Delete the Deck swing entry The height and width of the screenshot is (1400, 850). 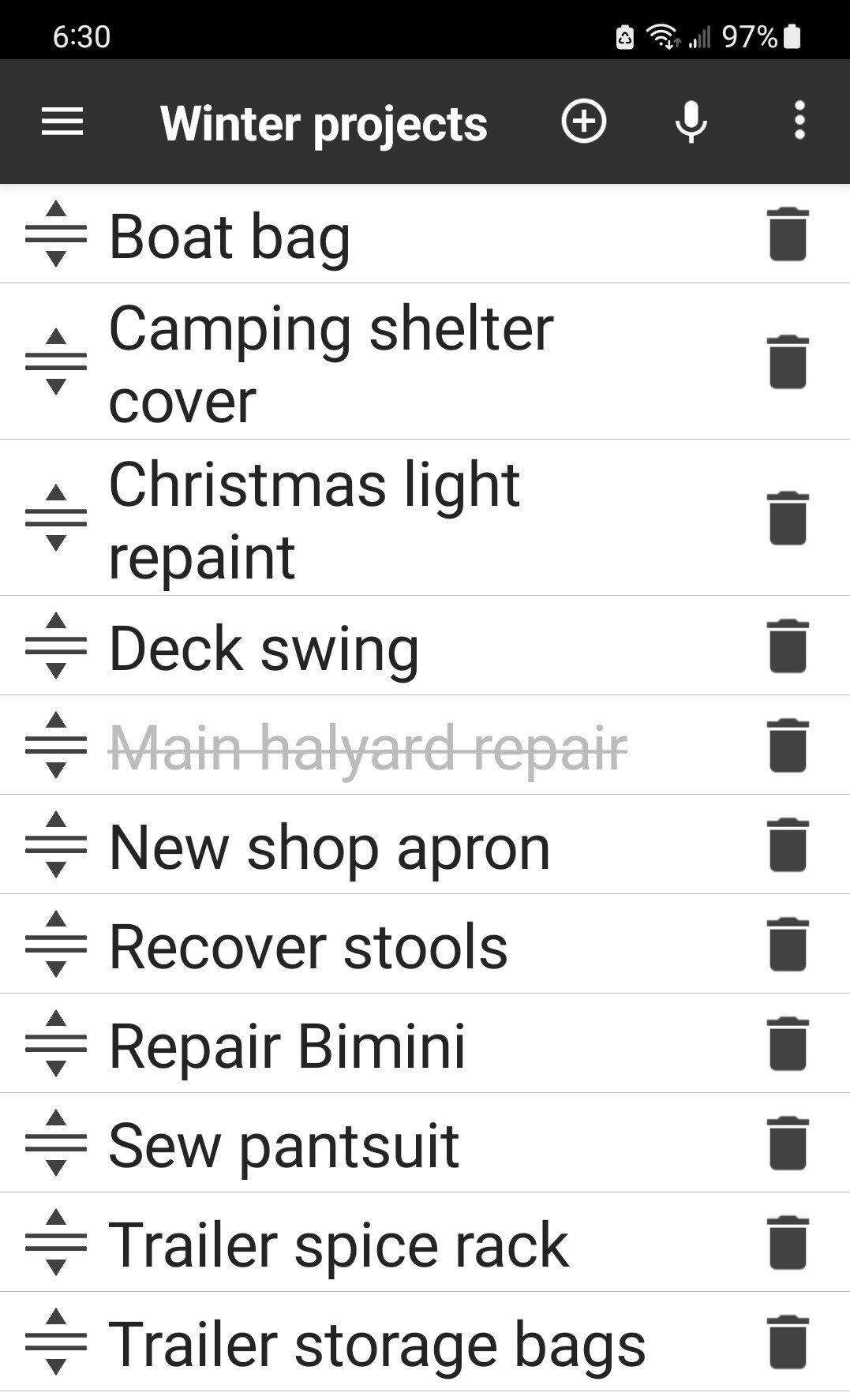[787, 646]
